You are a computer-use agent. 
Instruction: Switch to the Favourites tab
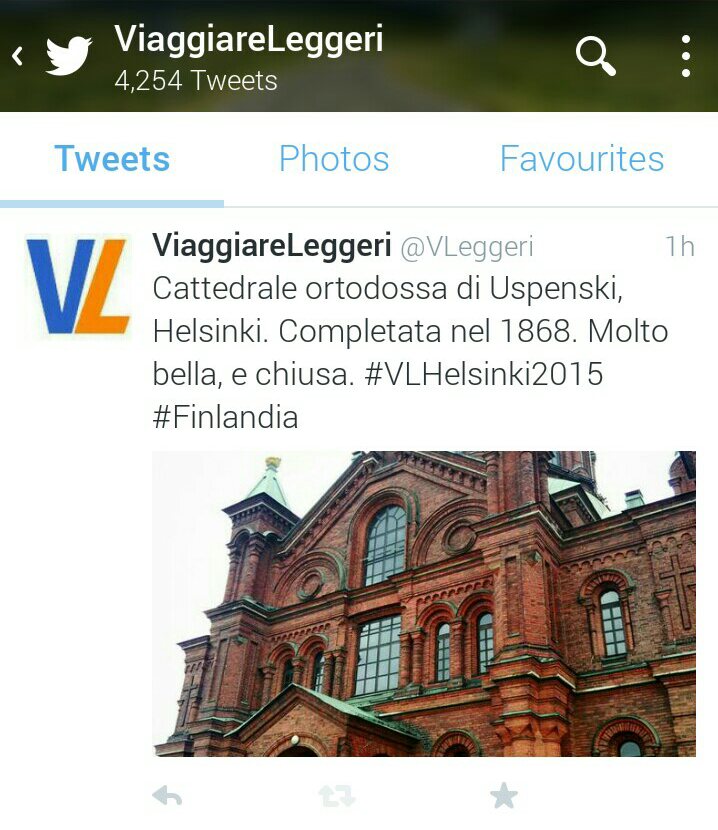coord(582,159)
